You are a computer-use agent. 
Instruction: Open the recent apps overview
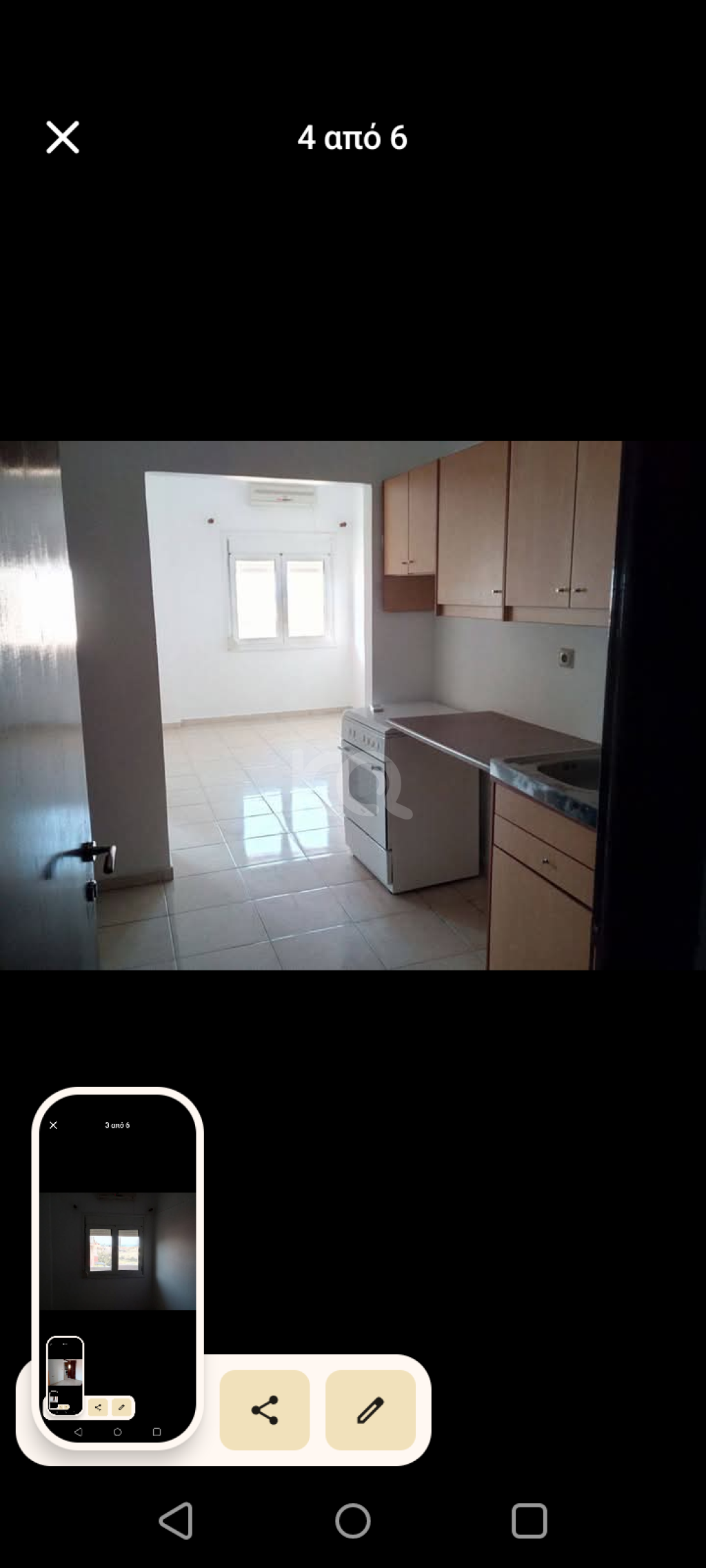pyautogui.click(x=529, y=1520)
